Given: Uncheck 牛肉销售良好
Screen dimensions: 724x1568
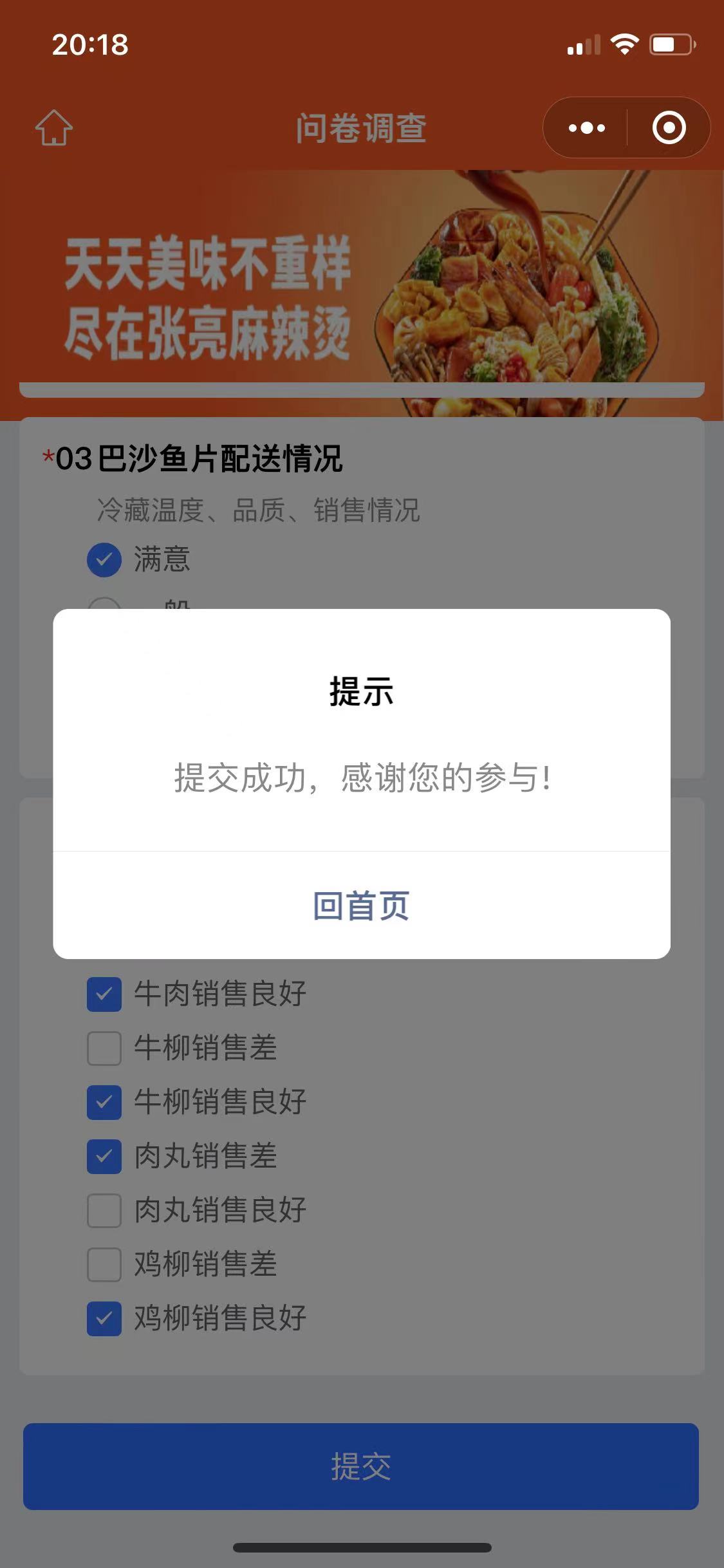Looking at the screenshot, I should pyautogui.click(x=104, y=994).
